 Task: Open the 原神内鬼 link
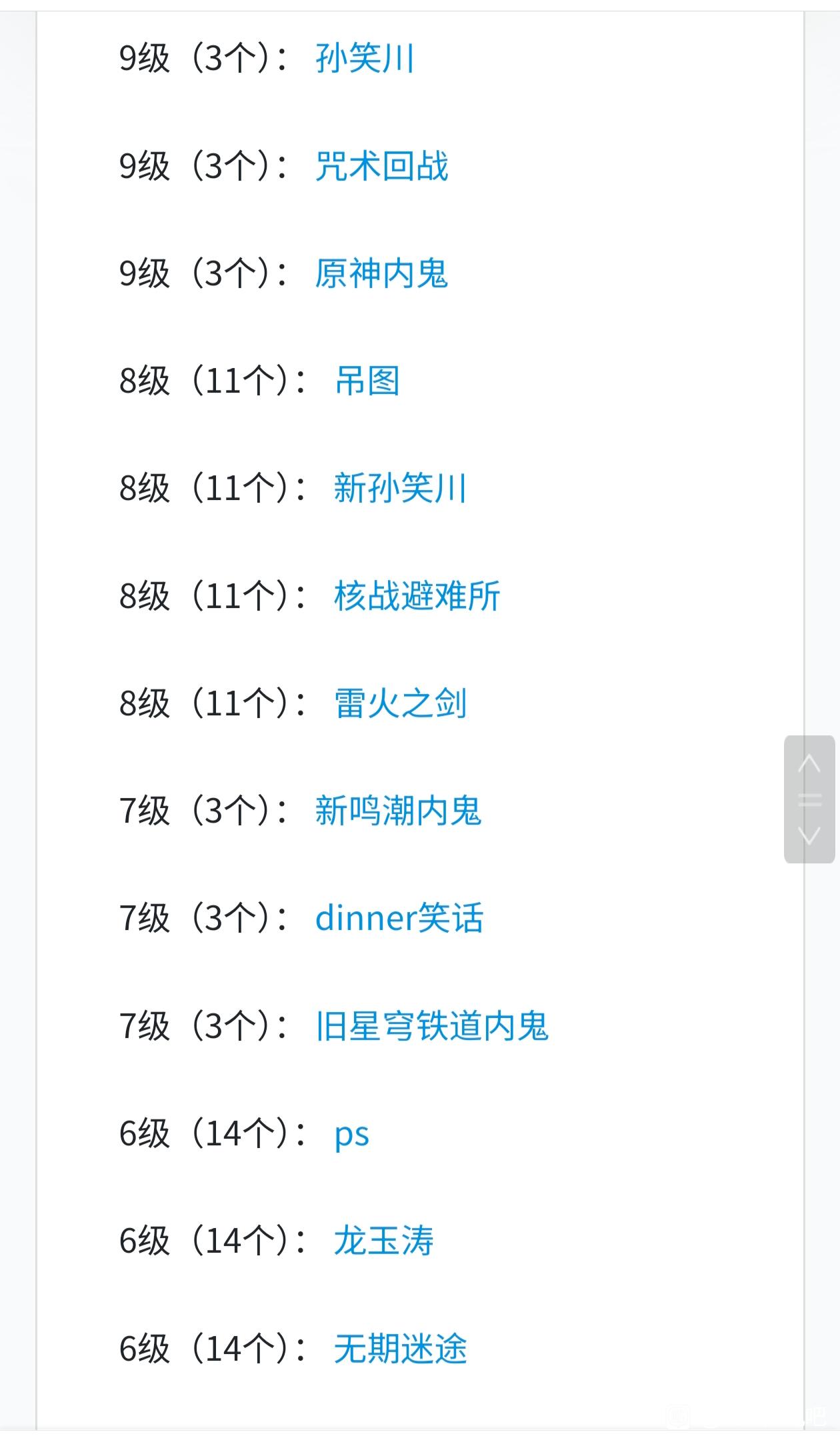[381, 273]
